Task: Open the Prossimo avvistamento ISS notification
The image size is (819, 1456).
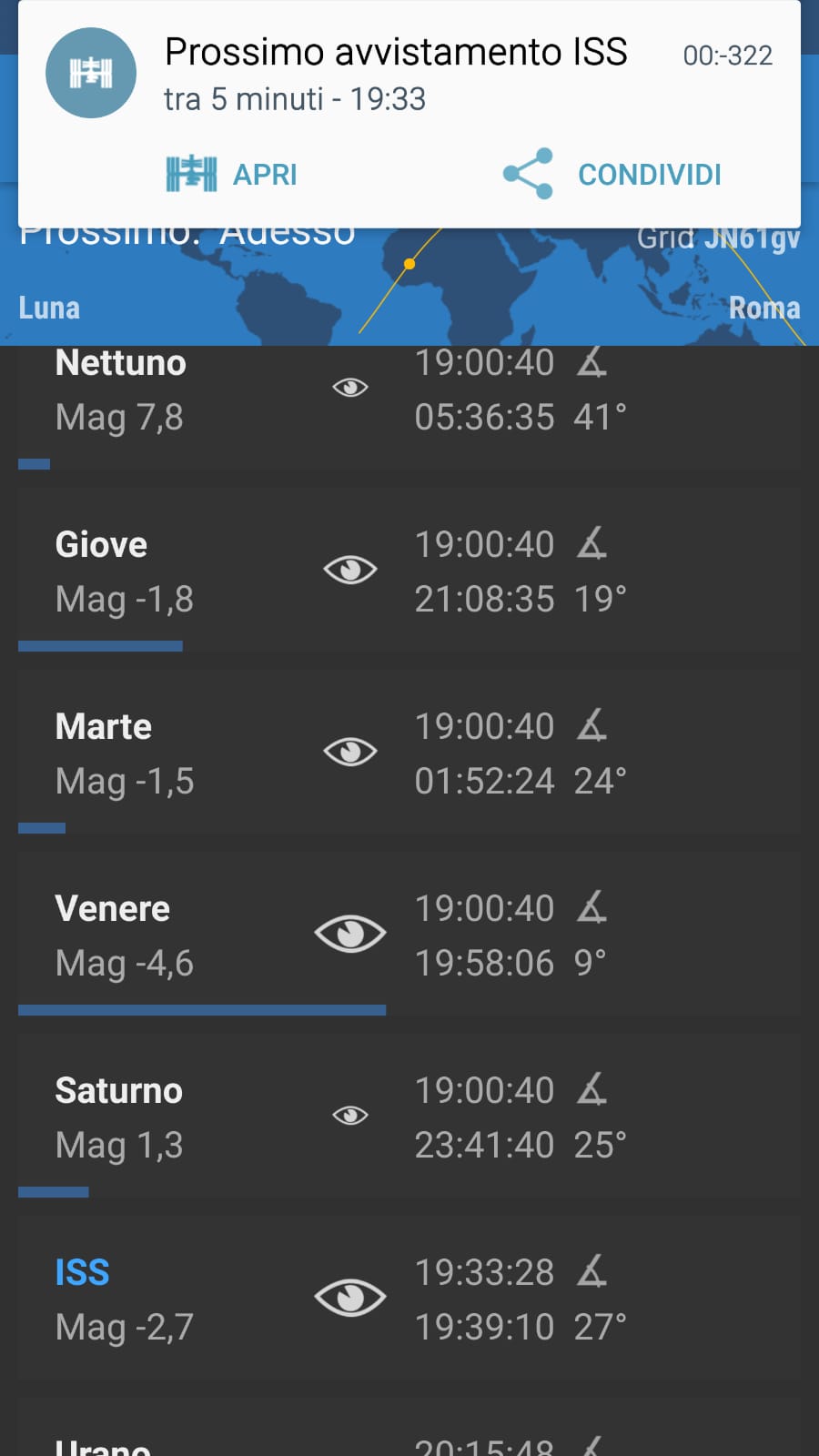Action: click(x=409, y=75)
